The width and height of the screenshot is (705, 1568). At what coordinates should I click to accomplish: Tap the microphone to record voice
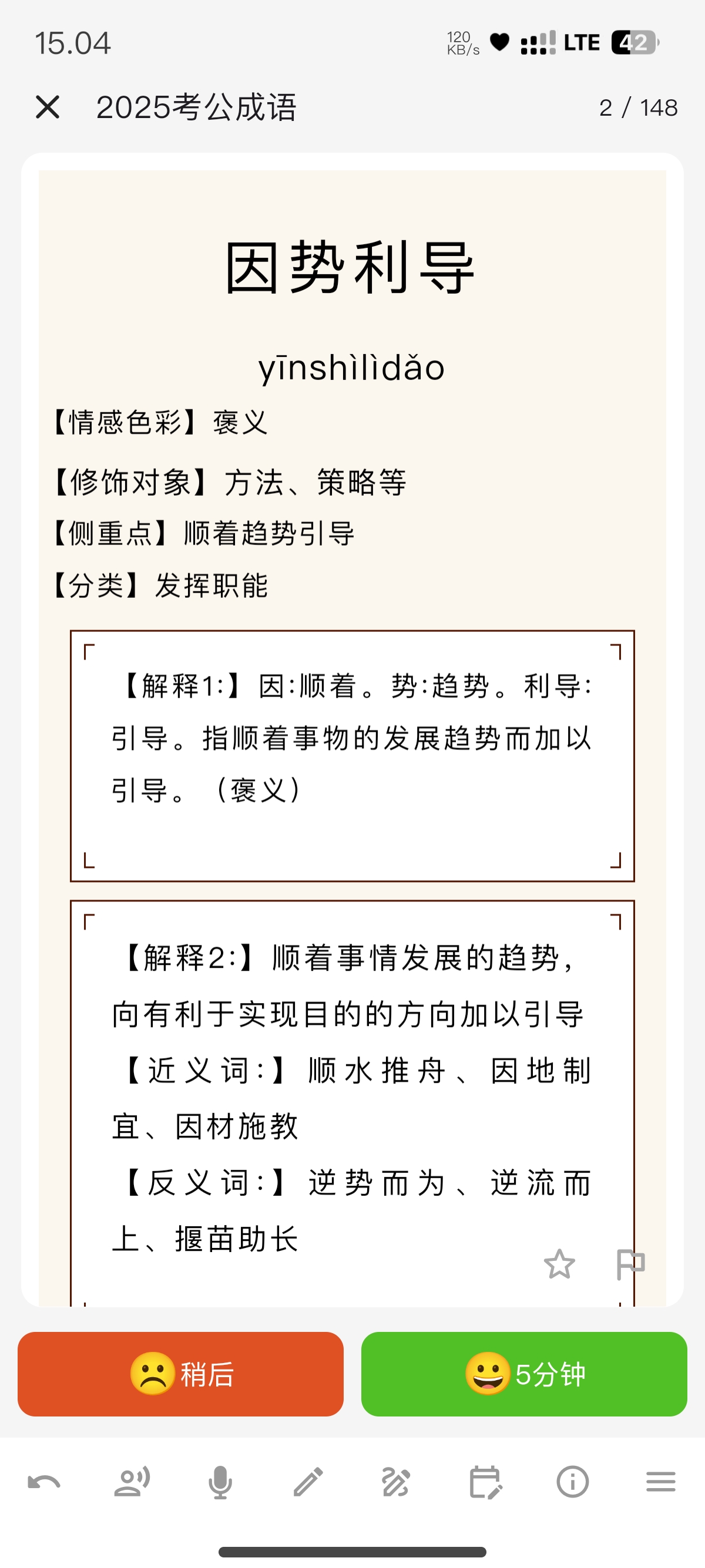pos(220,1482)
